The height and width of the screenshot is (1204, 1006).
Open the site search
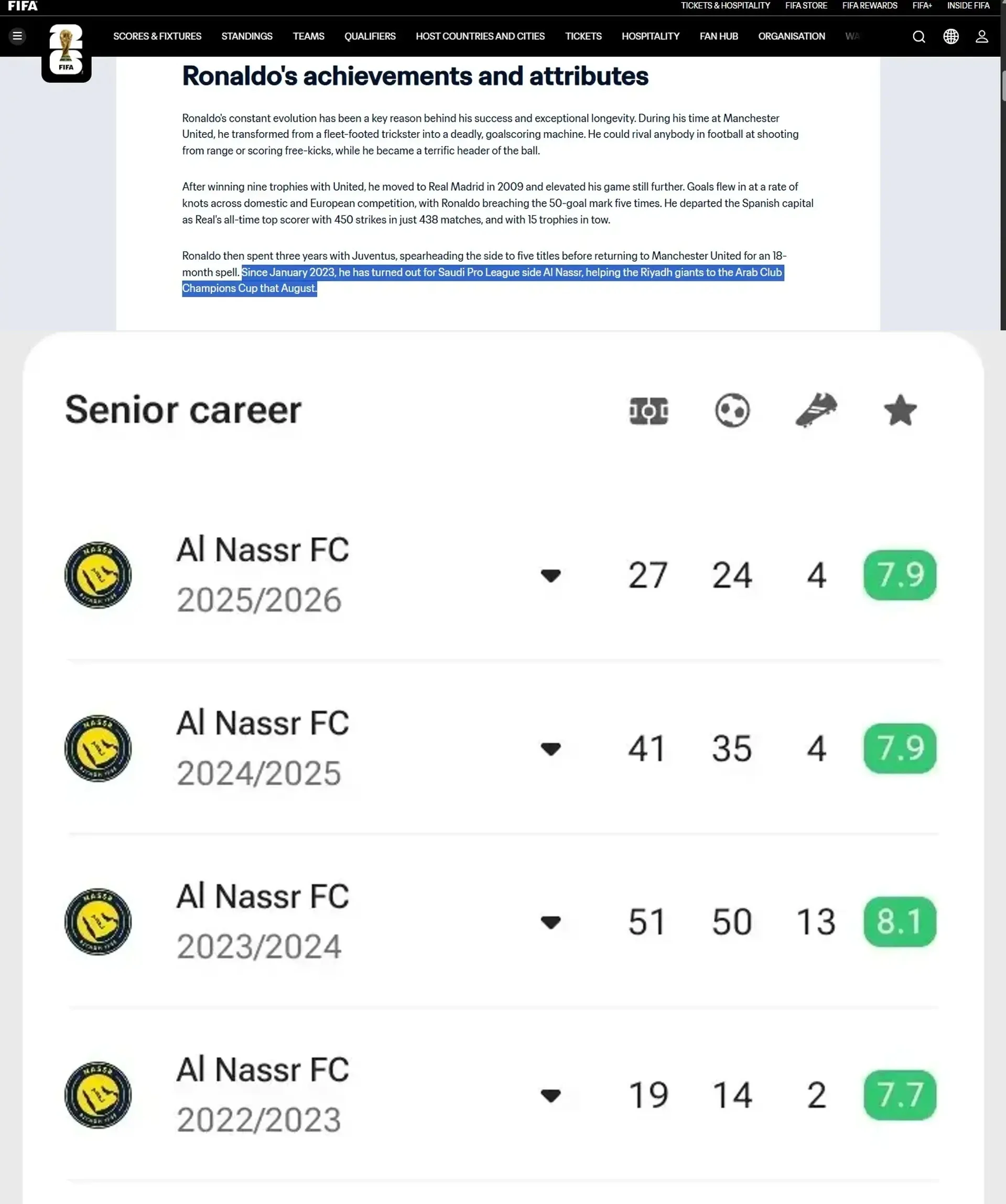point(918,37)
